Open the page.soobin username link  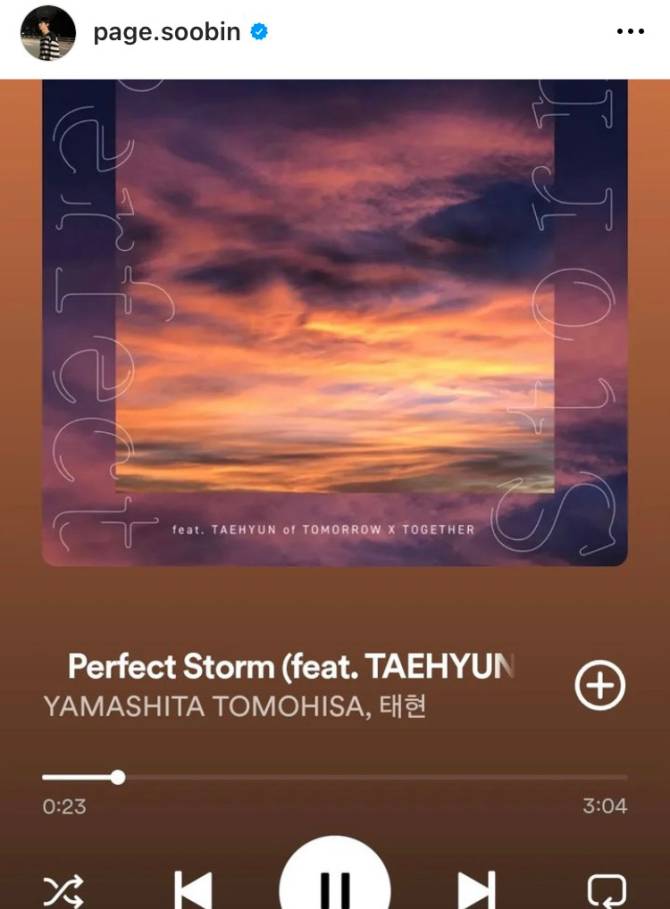click(x=166, y=32)
